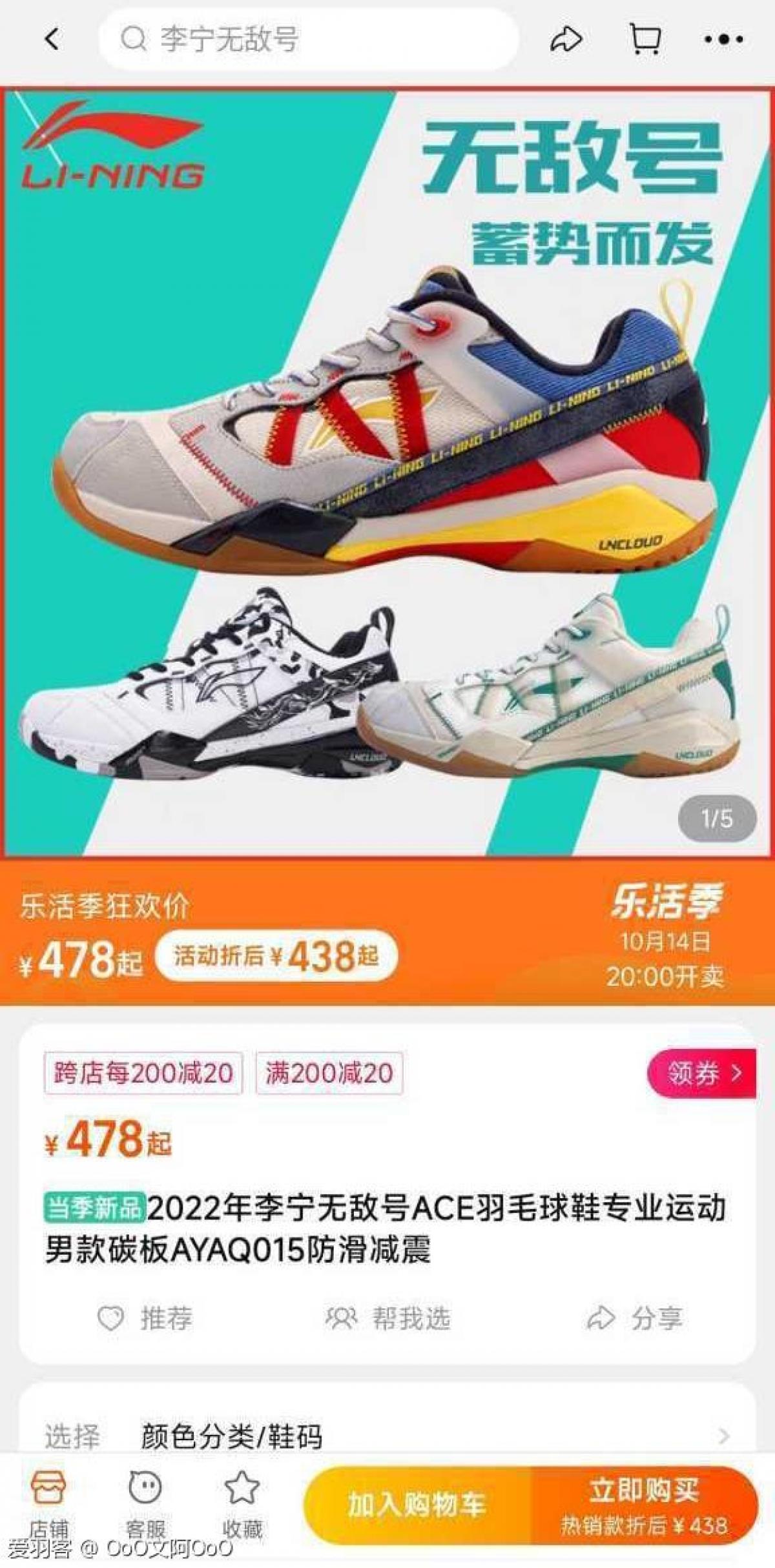Screen dimensions: 775x1568
Task: Tap the 跨店每200减20 coupon chip
Action: coord(143,1073)
